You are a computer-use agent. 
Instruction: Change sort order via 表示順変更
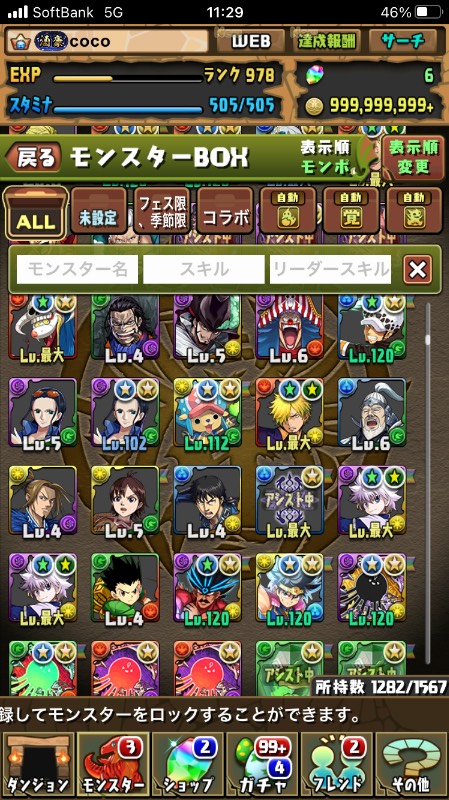tap(413, 157)
